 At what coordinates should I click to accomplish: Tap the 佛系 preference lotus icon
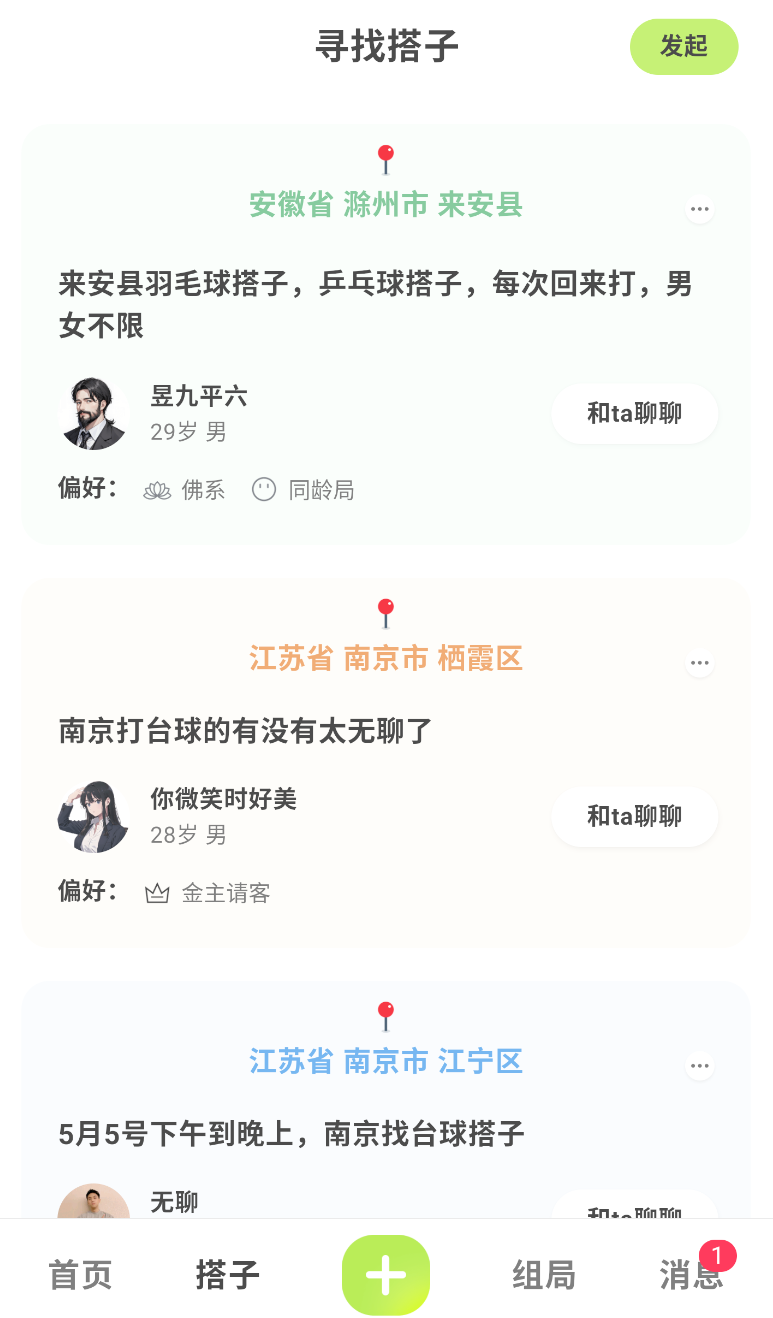[x=157, y=489]
